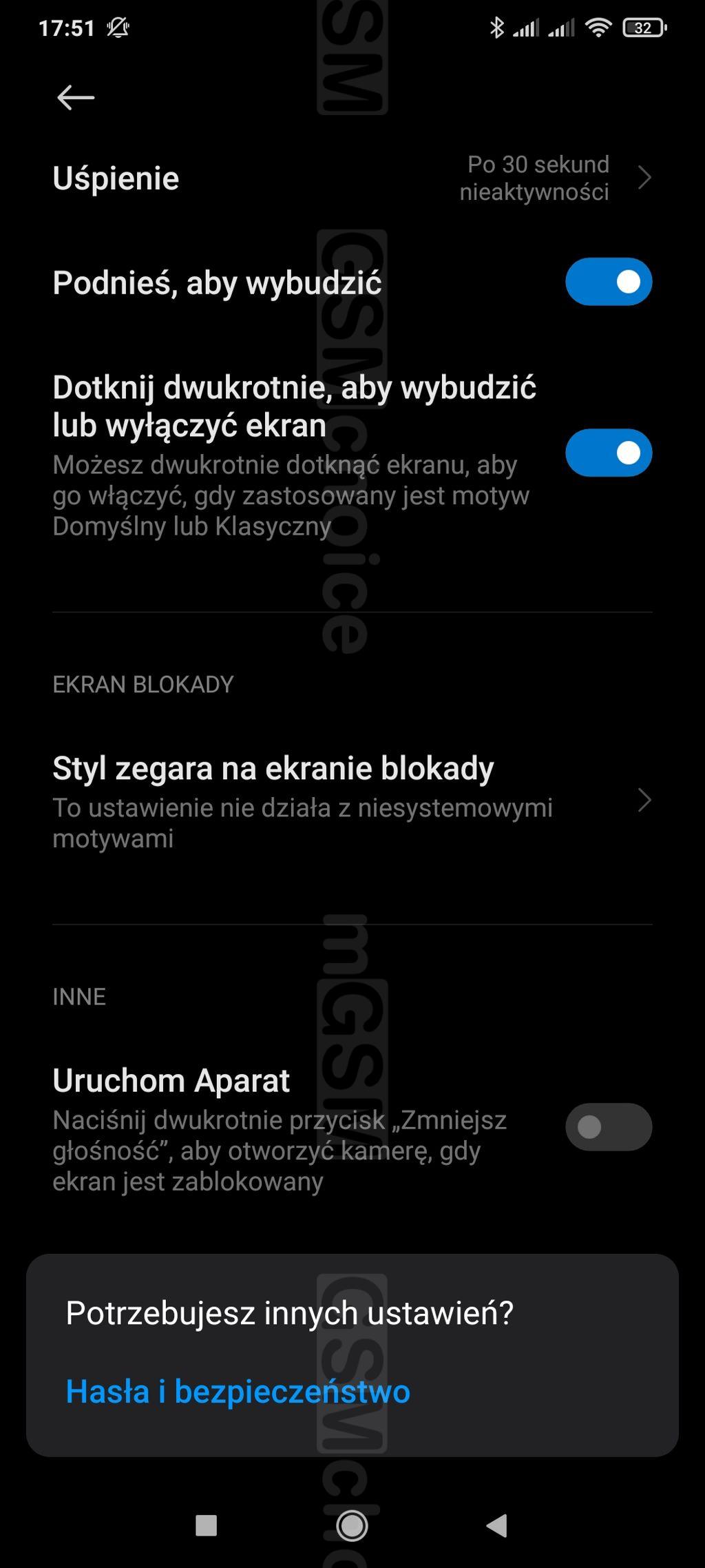Open Styl zegara na ekranie blokady
705x1568 pixels.
point(351,801)
